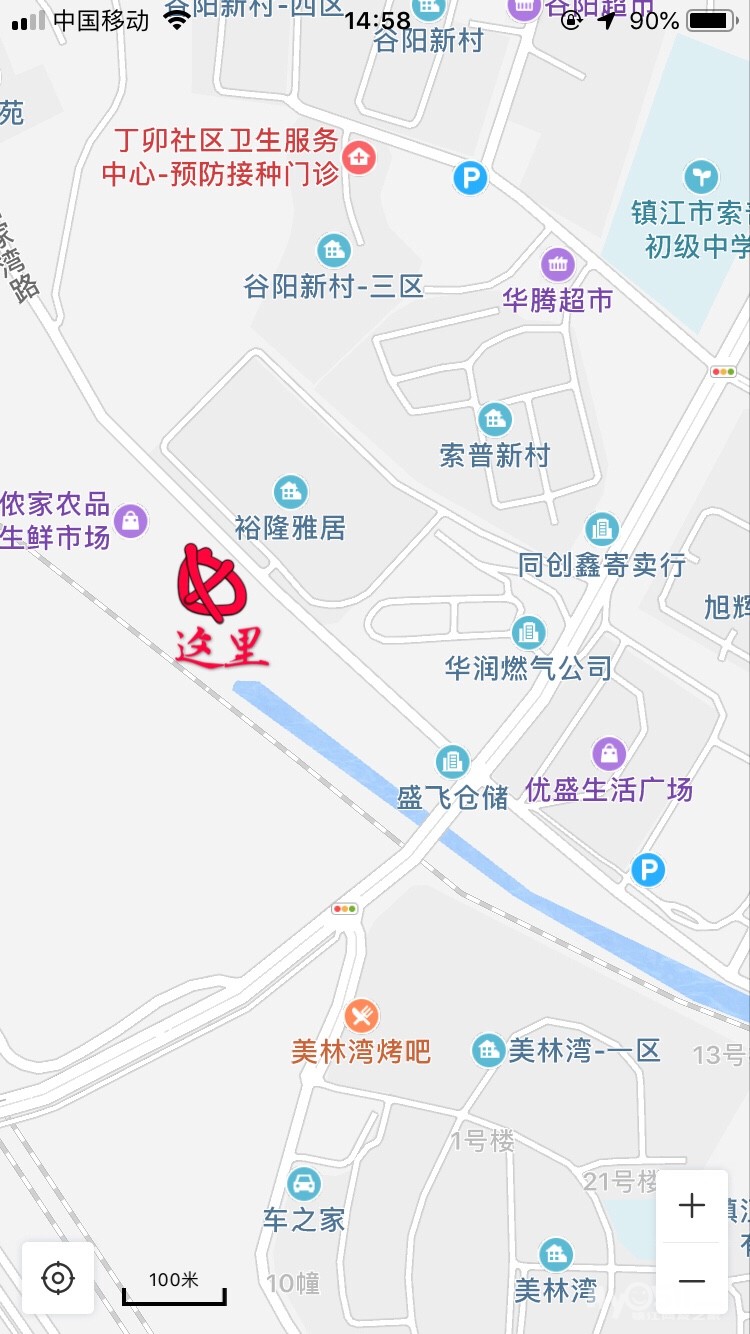750x1334 pixels.
Task: Select the 裕隆雅居 map marker
Action: [290, 492]
